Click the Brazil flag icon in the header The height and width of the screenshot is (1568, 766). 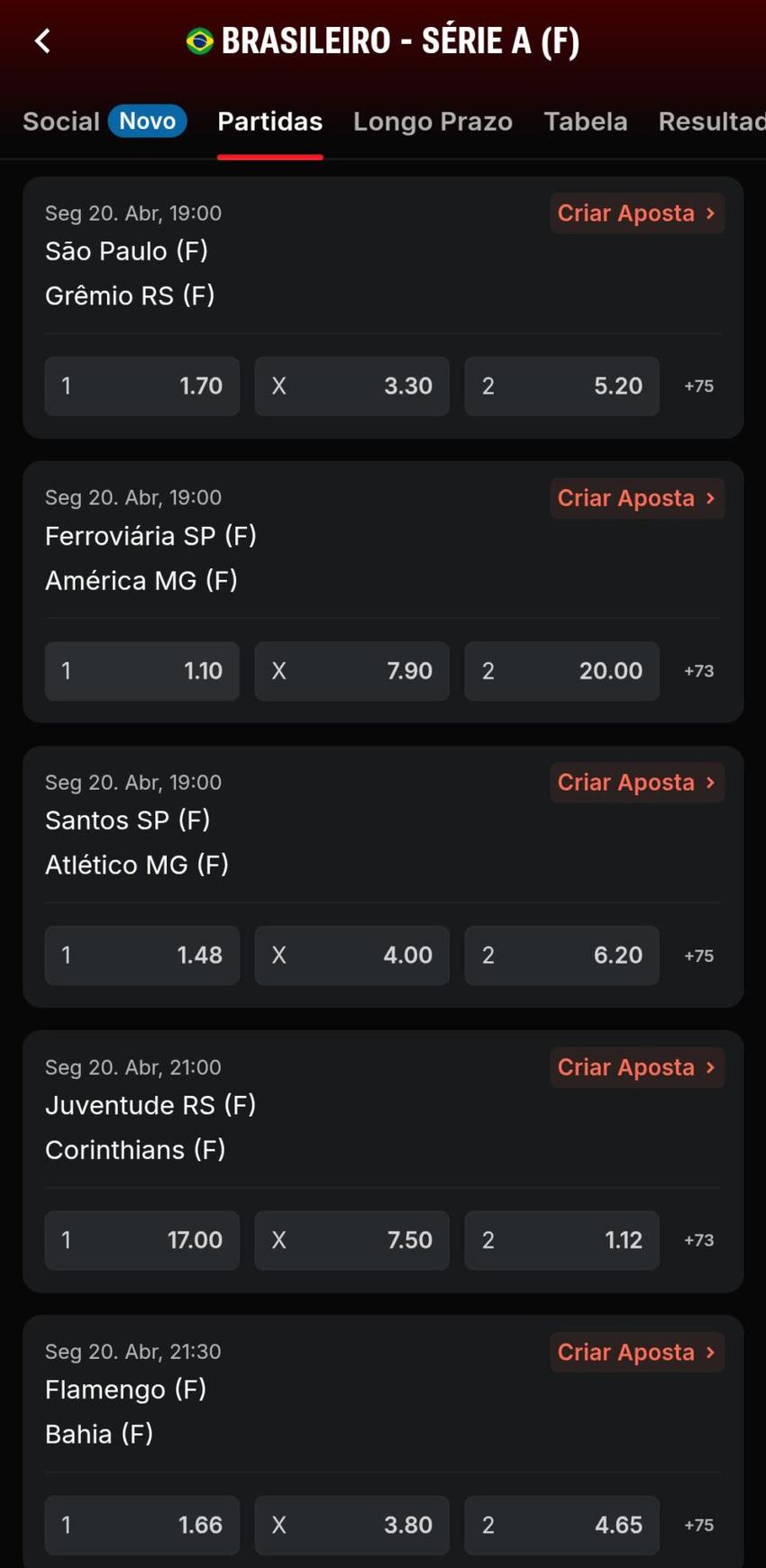pyautogui.click(x=202, y=40)
